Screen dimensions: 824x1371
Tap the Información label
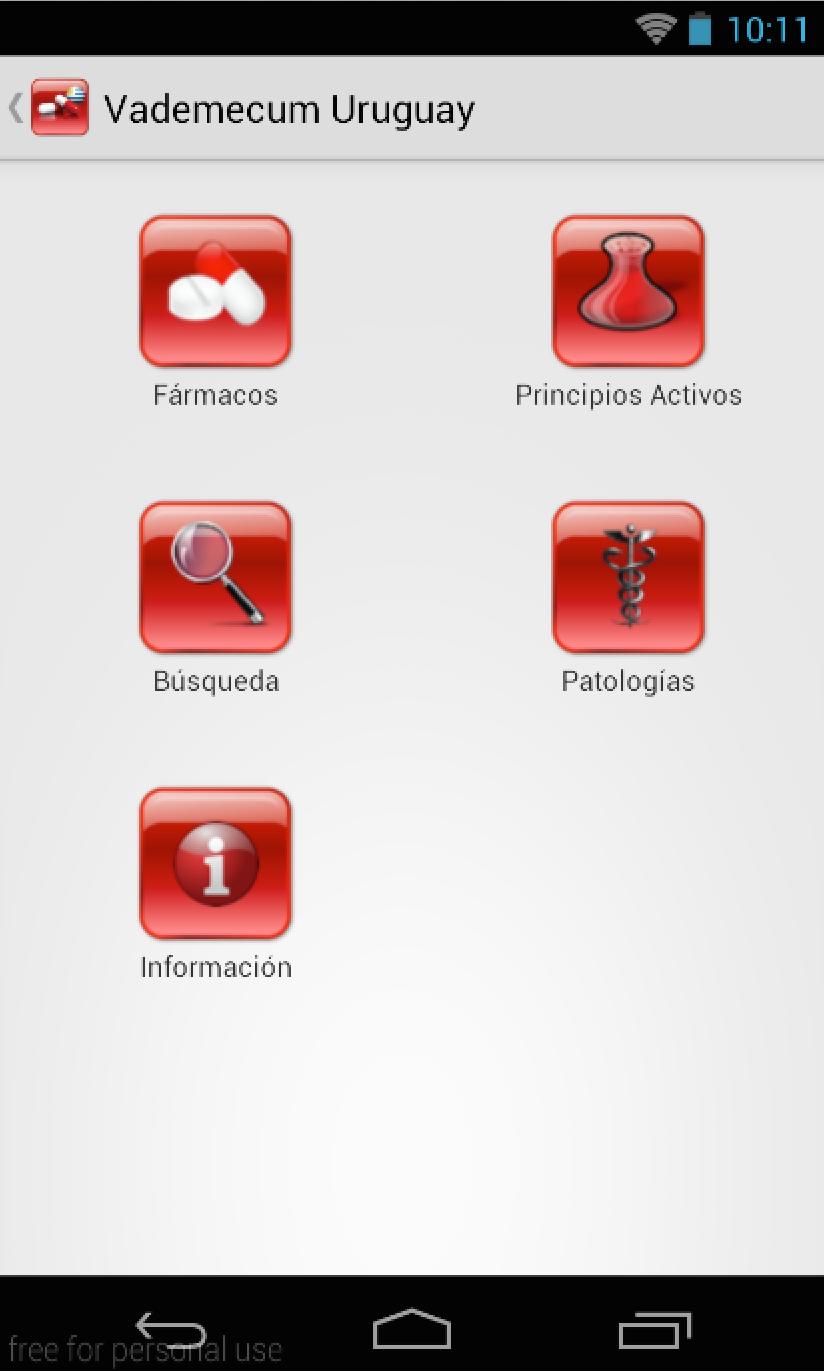[x=215, y=966]
